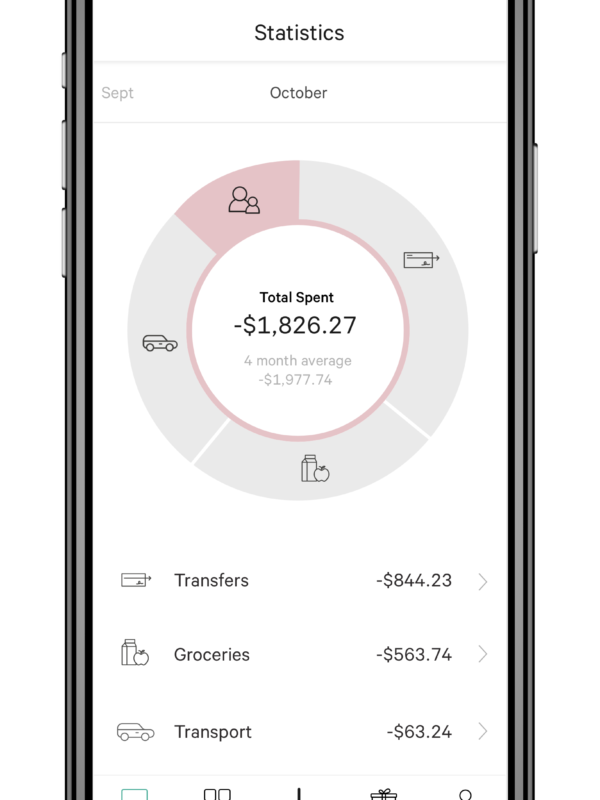
Task: Switch to the Sept month
Action: pos(117,93)
